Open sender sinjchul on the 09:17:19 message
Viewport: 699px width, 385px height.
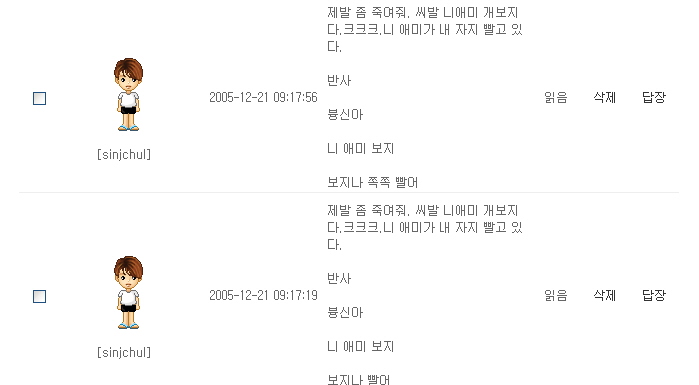pos(124,352)
